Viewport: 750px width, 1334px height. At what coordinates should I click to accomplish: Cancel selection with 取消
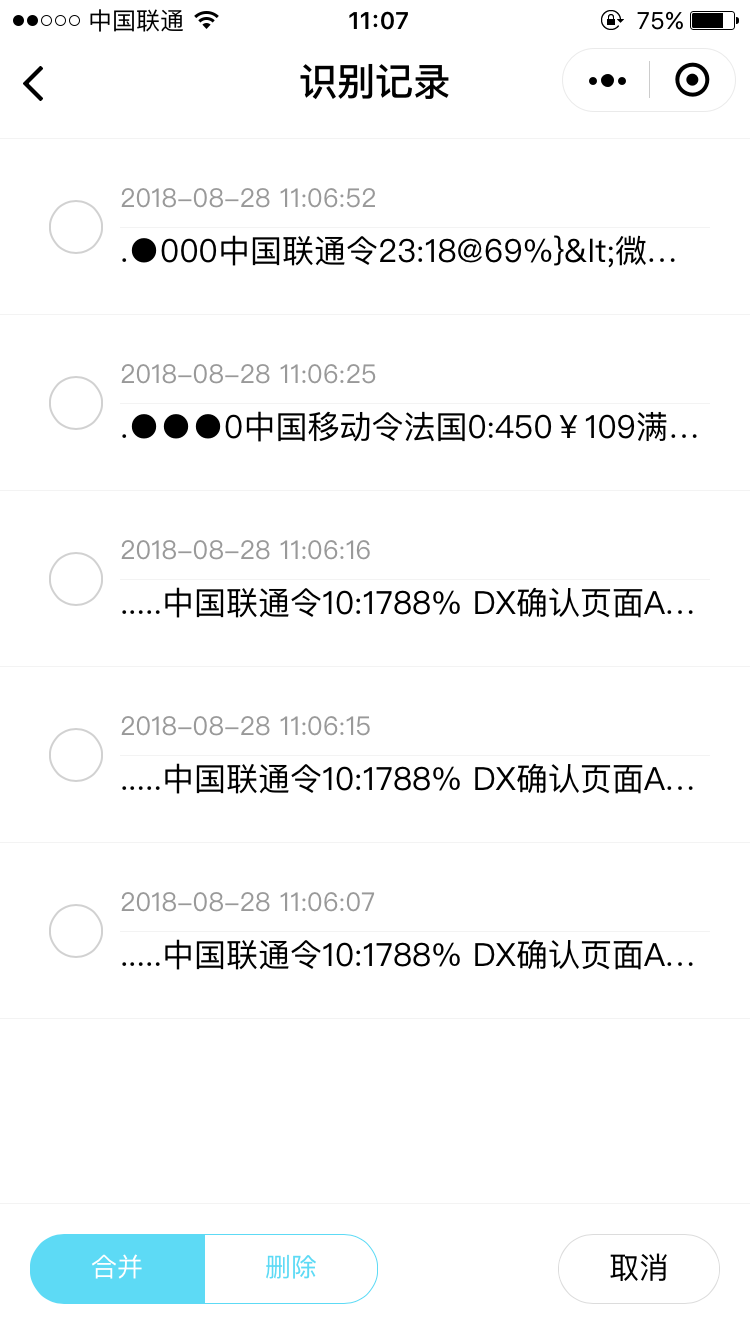[x=639, y=1268]
